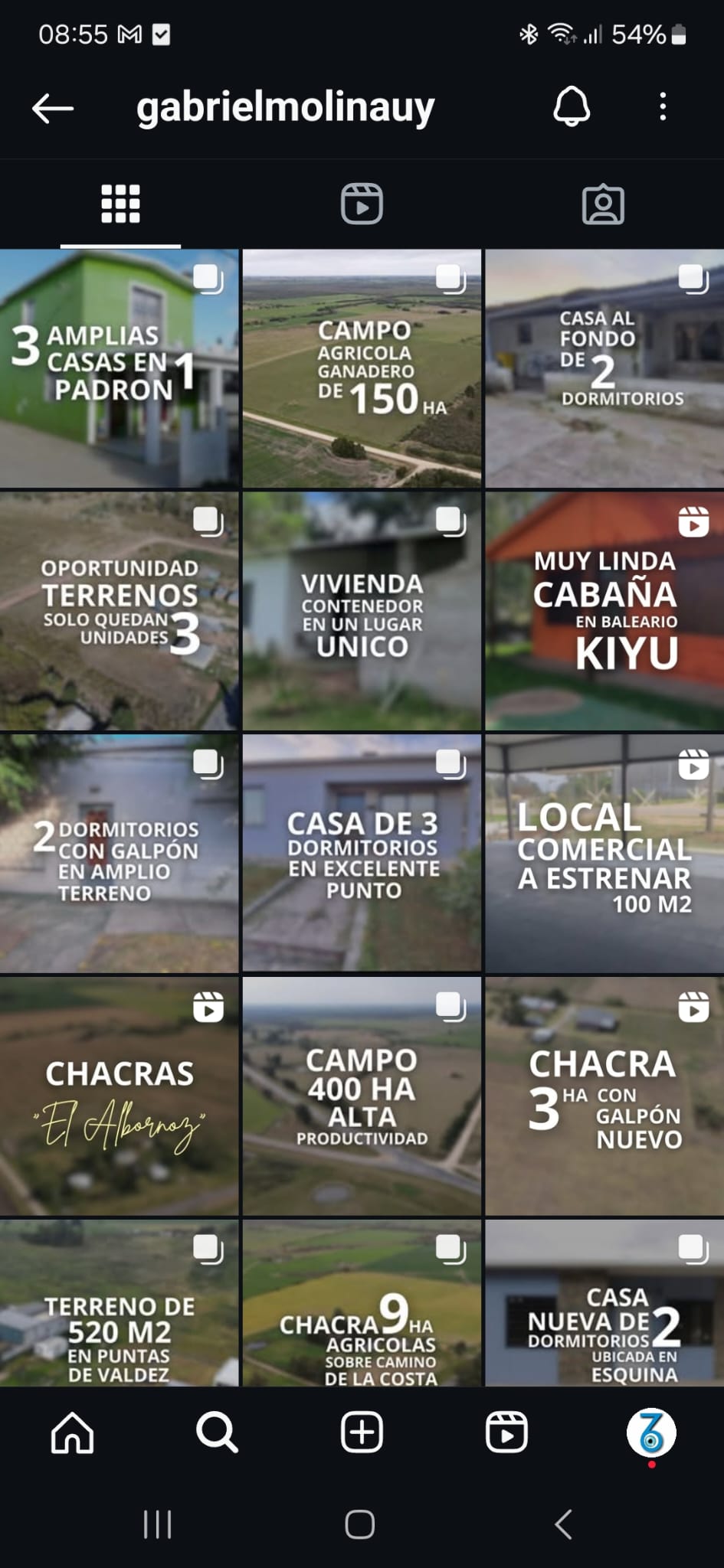Go to the Instagram home feed
This screenshot has height=1568, width=724.
tap(72, 1432)
